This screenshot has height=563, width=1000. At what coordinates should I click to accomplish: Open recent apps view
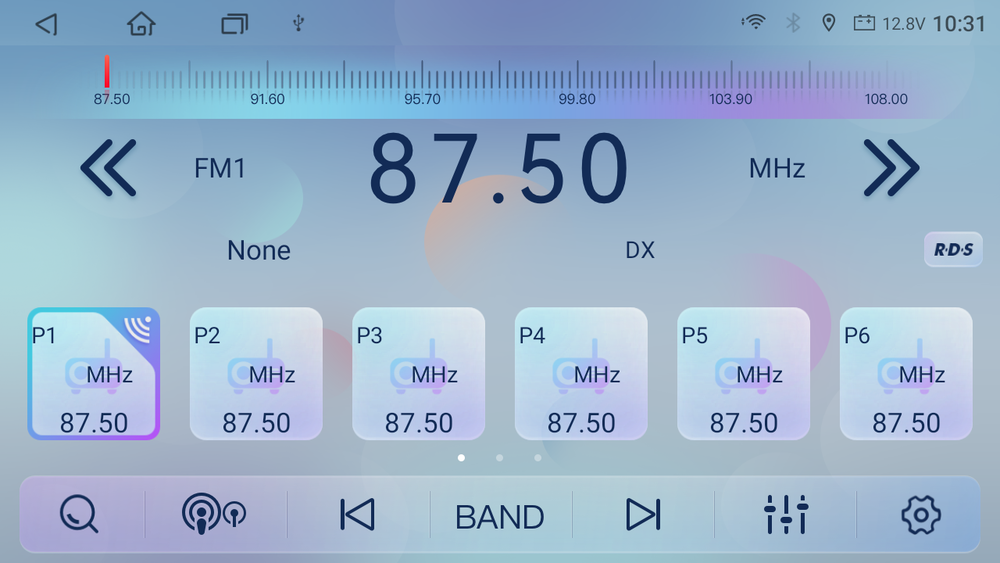click(x=234, y=24)
